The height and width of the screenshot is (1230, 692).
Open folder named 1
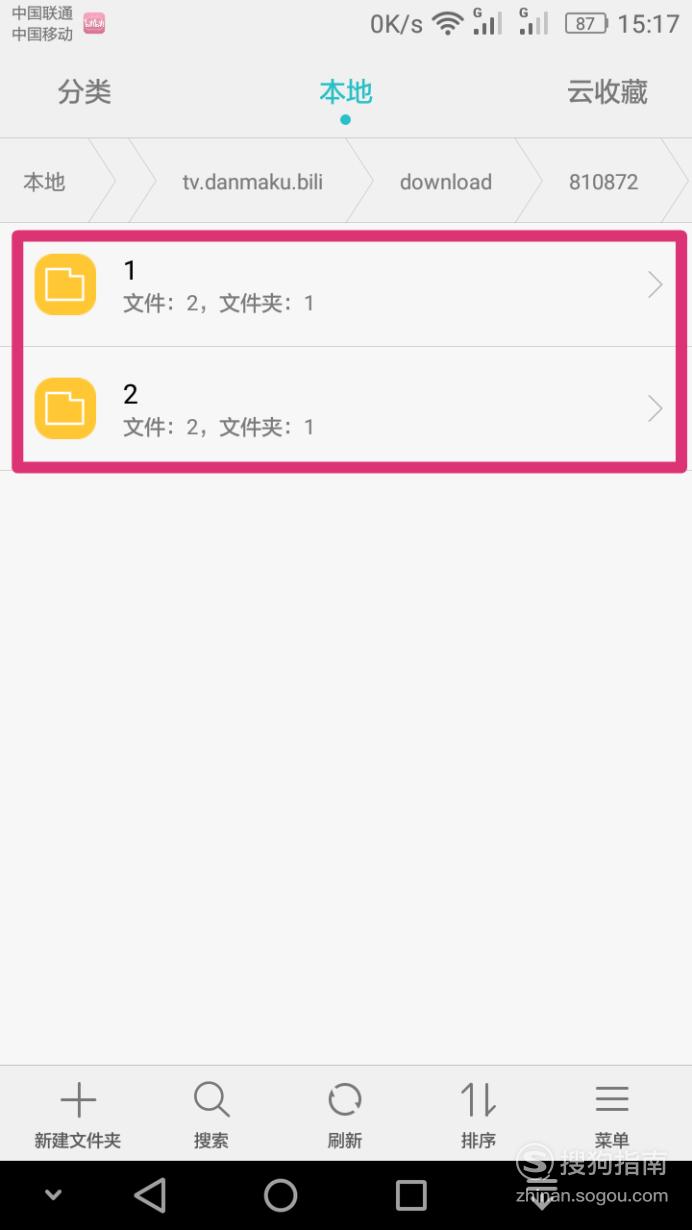coord(349,285)
